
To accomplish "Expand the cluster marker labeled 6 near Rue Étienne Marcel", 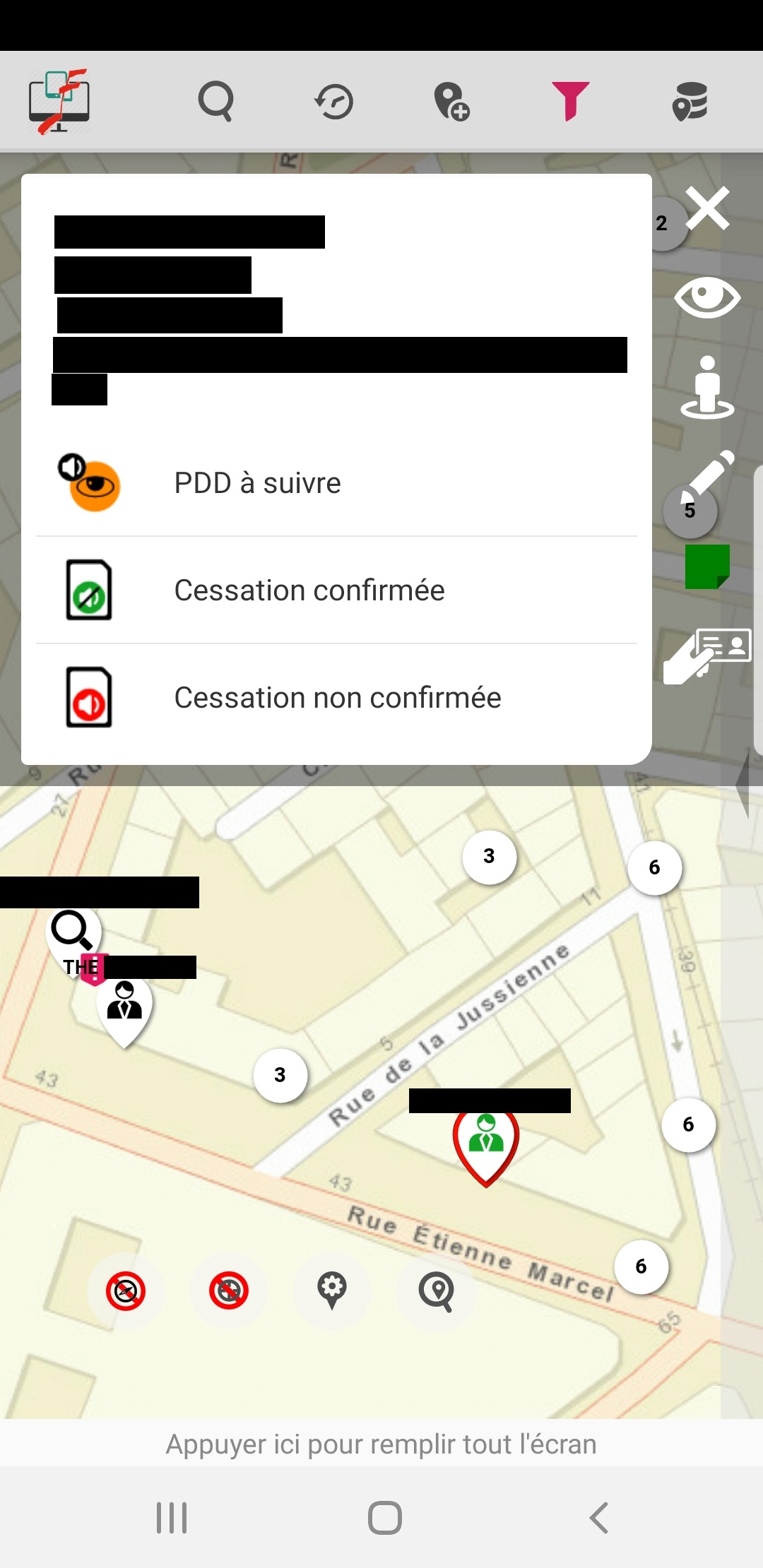I will coord(641,1266).
